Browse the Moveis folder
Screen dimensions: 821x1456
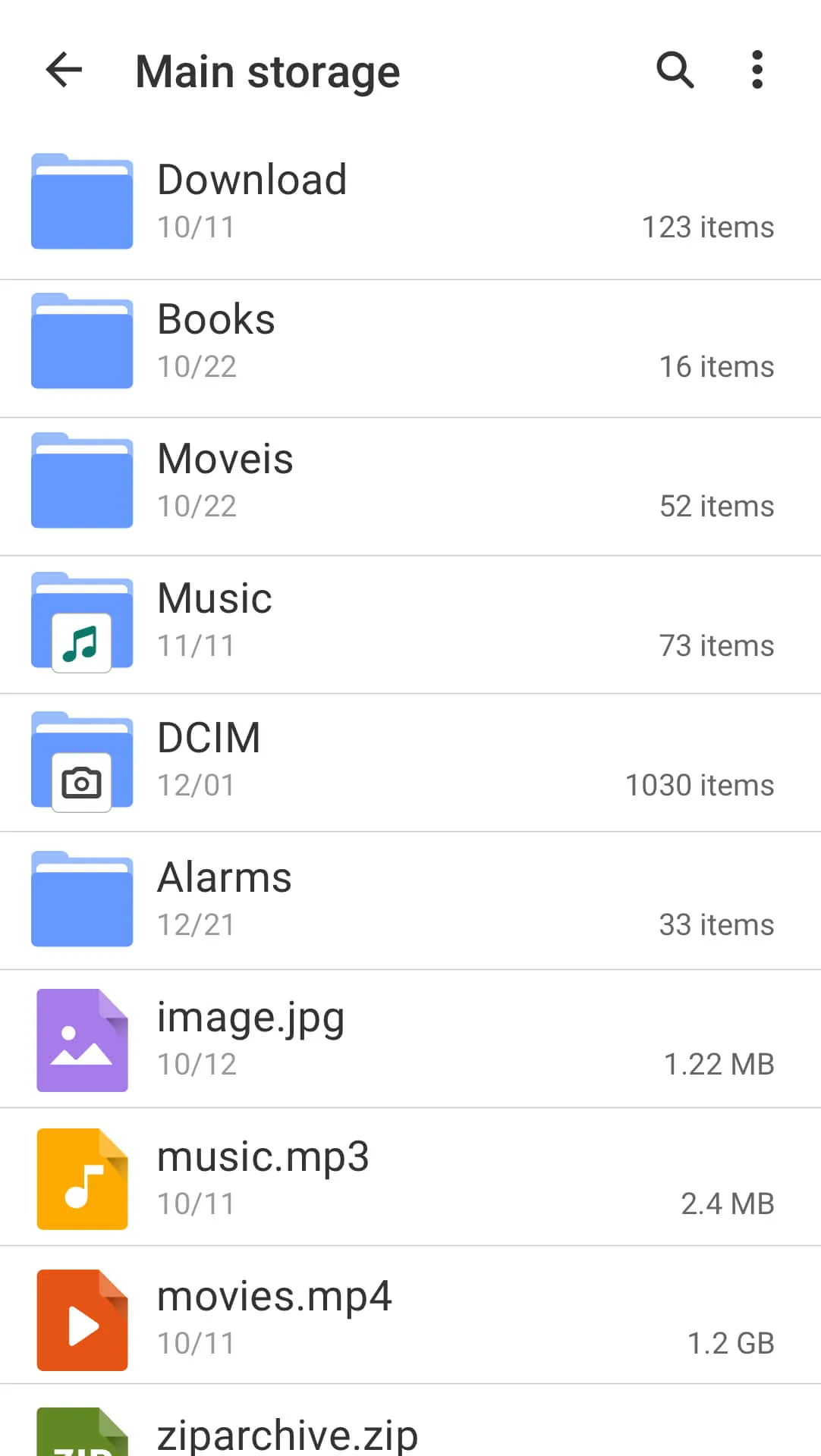point(410,482)
